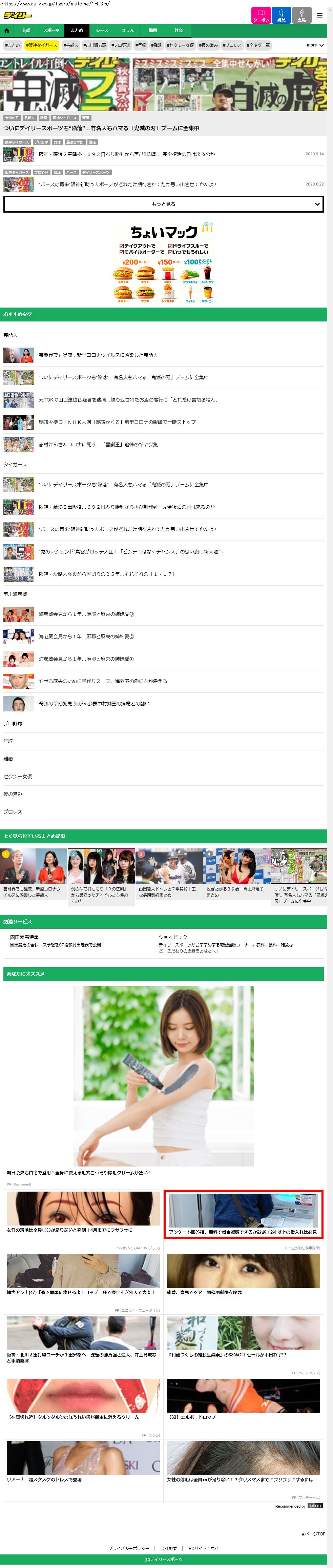The height and width of the screenshot is (1568, 333).
Task: Jump back via ▲ページTOP link
Action: [314, 1534]
